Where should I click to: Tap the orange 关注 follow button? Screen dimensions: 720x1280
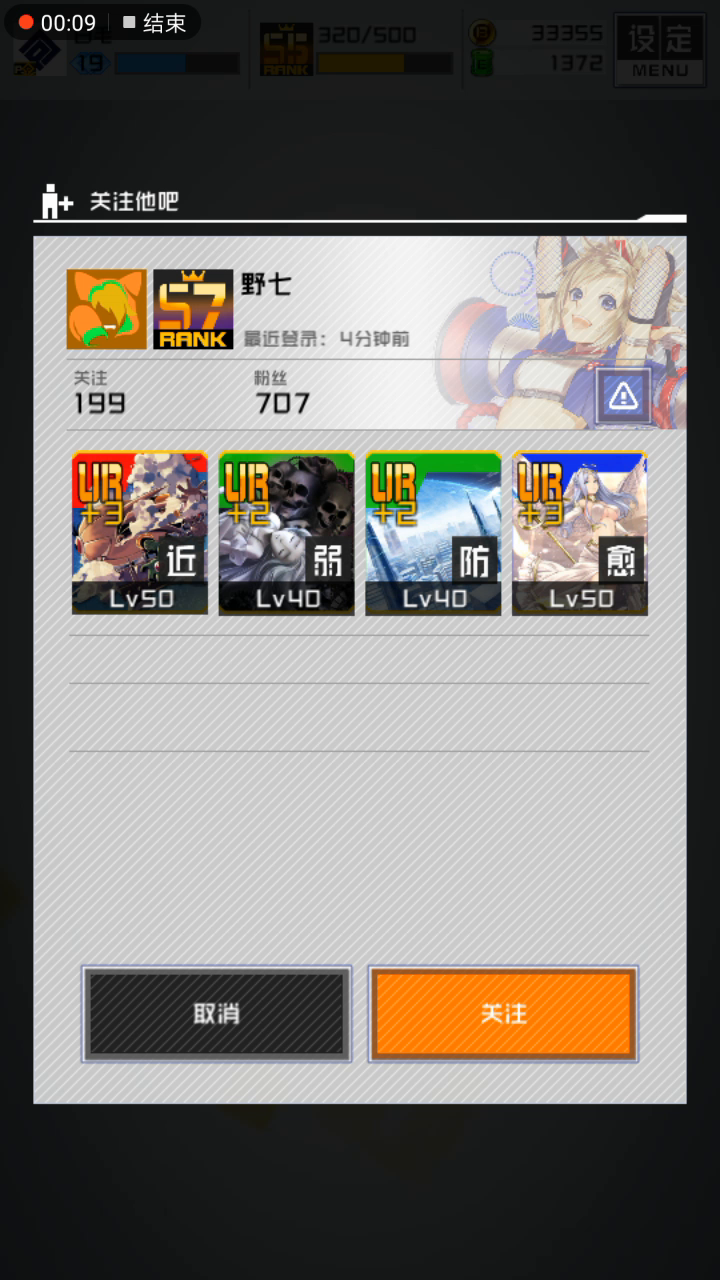point(503,1014)
